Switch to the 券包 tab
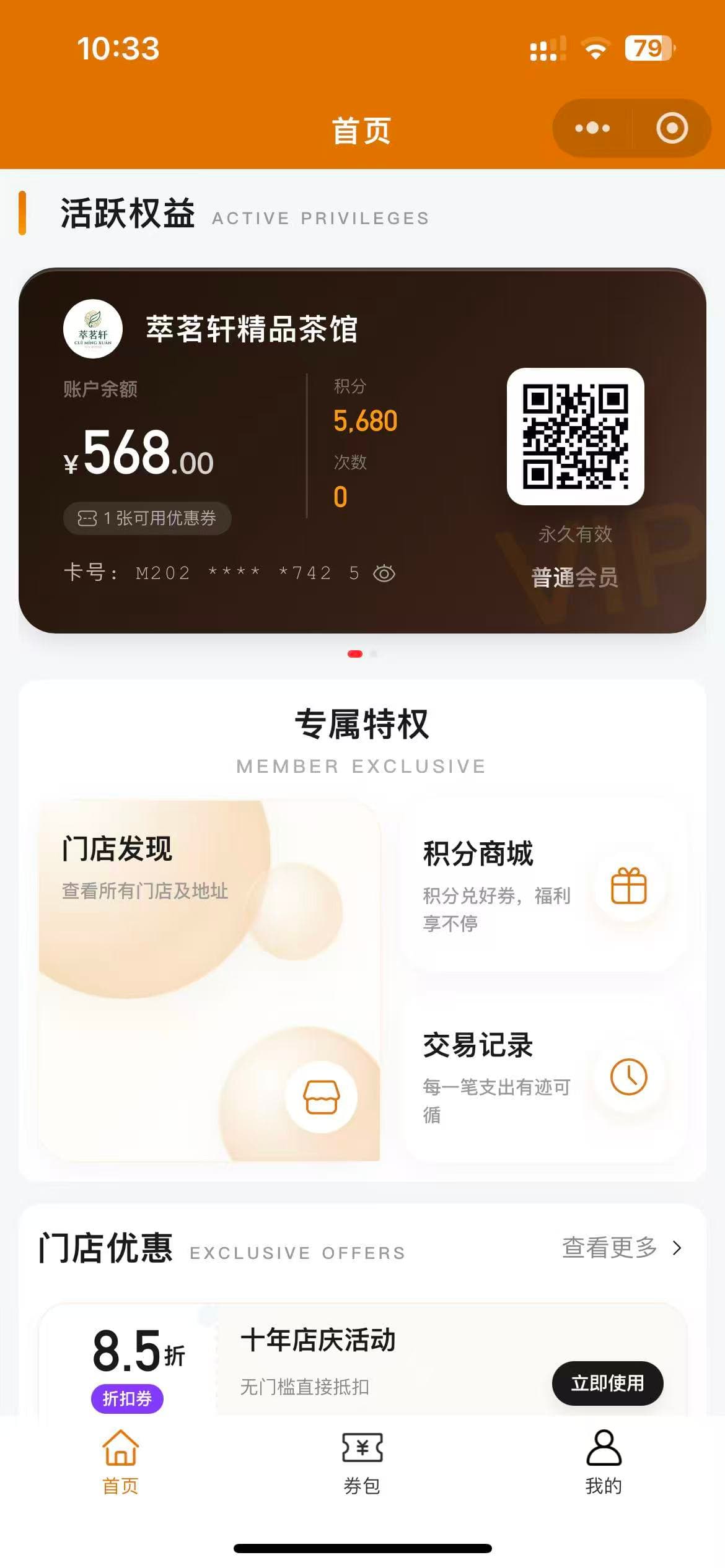The width and height of the screenshot is (725, 1568). (x=362, y=1463)
